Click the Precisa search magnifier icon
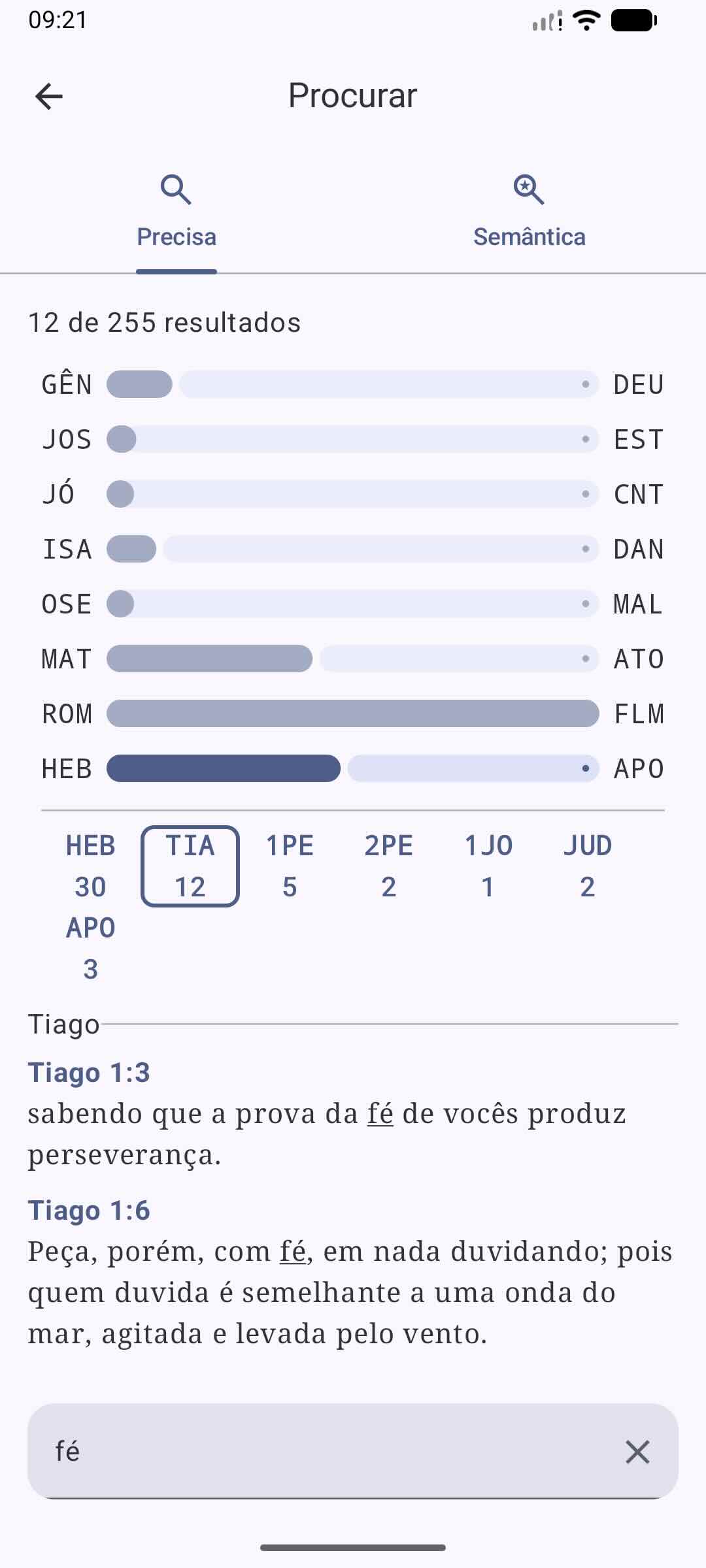Viewport: 706px width, 1568px height. click(x=175, y=190)
